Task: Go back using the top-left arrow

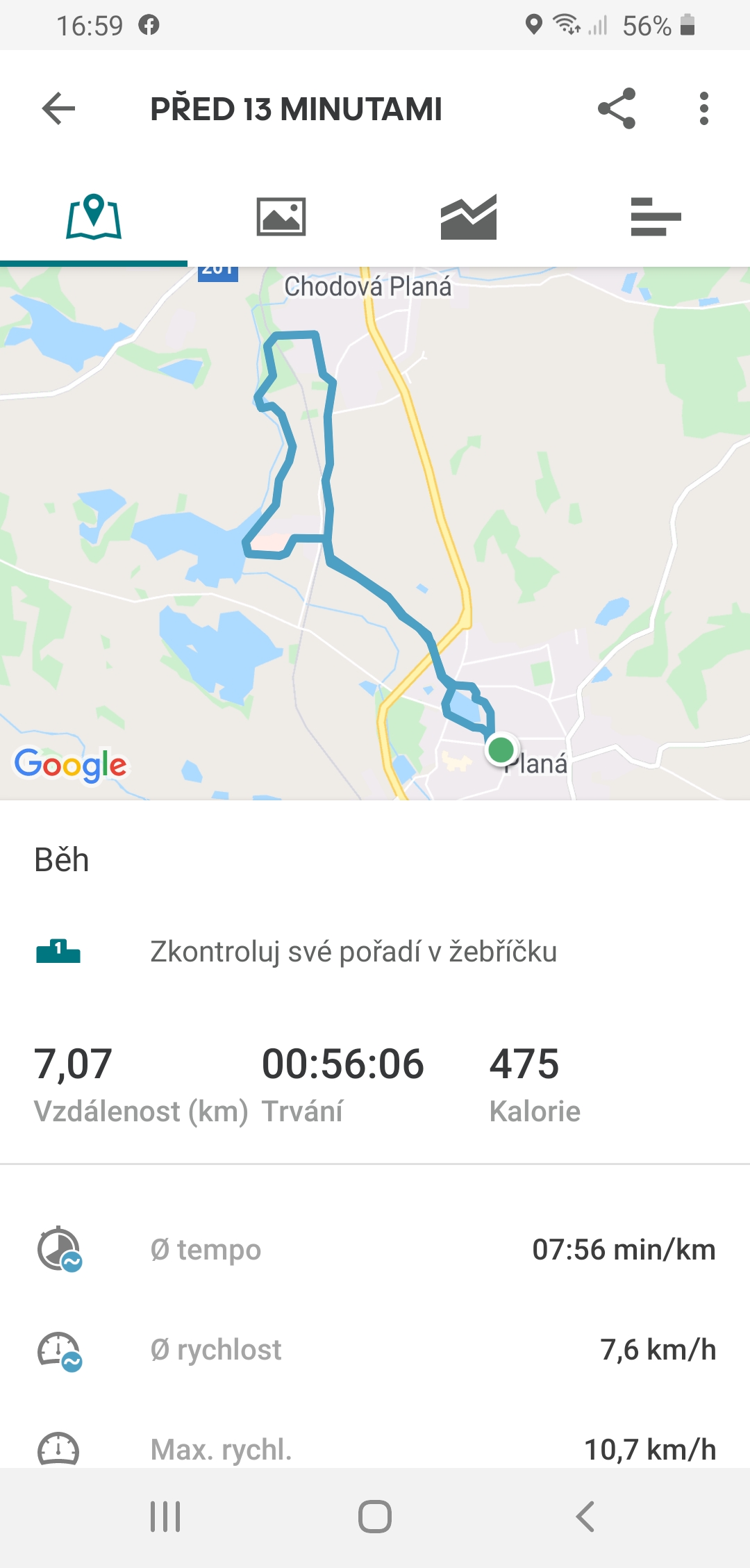Action: 58,108
